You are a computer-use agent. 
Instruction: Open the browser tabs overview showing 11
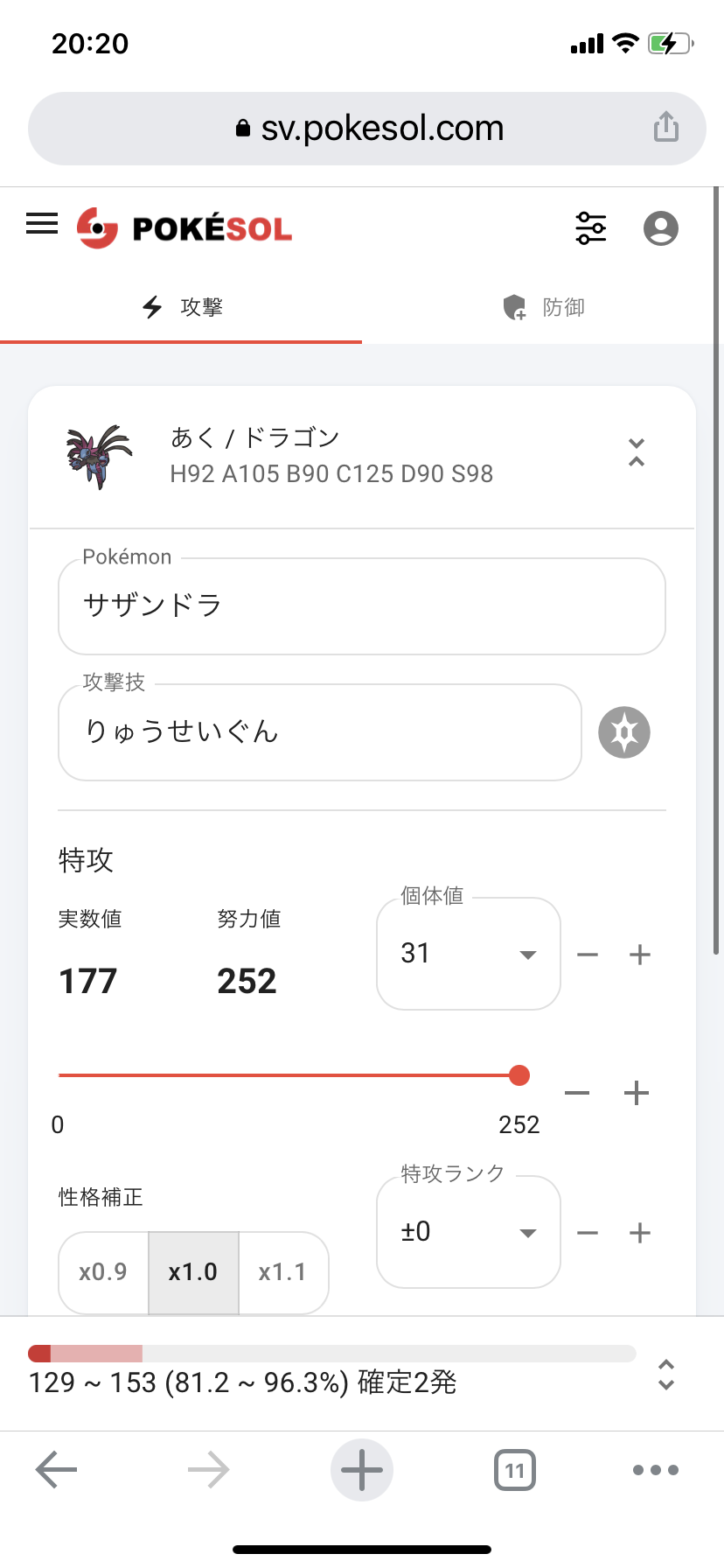[515, 1470]
